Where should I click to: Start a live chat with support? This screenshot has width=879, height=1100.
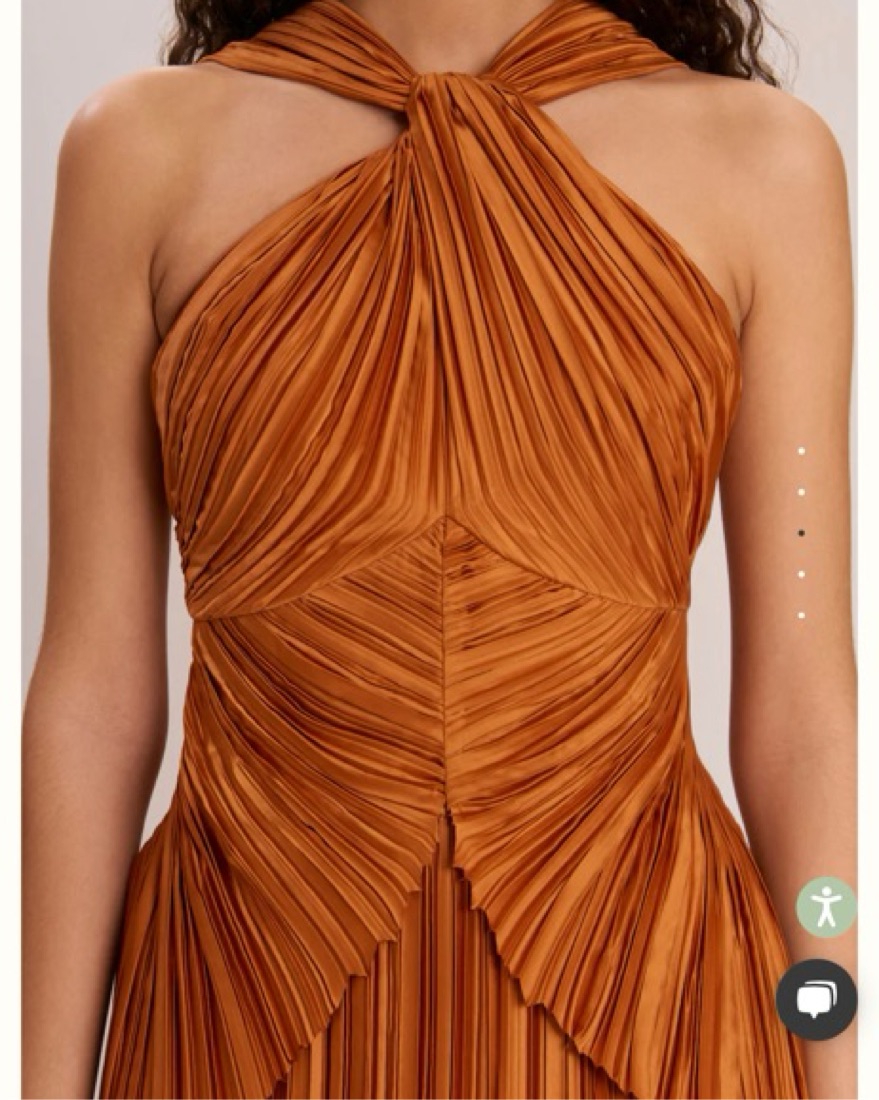point(816,999)
